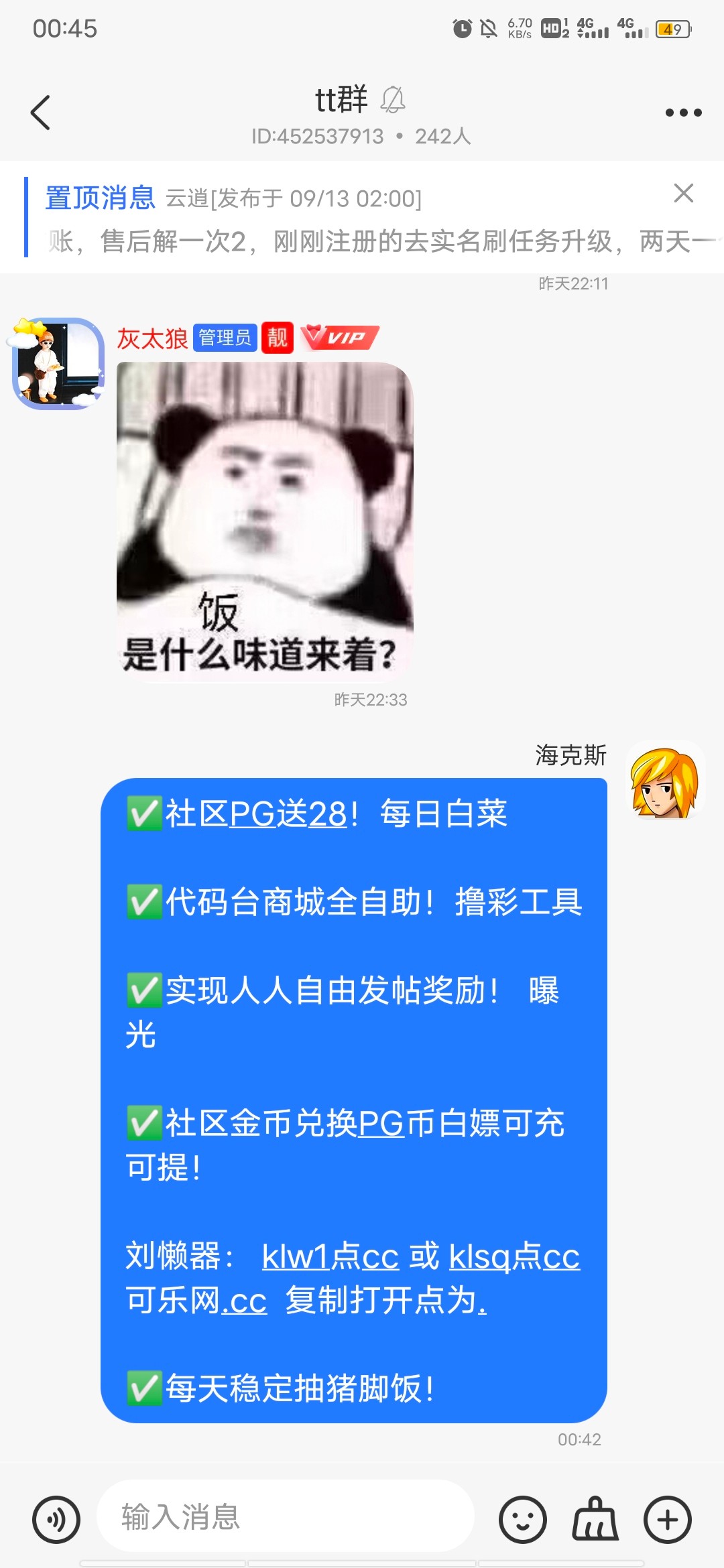The image size is (724, 1568).
Task: Click the 靓 badge beside 灰太狼's name
Action: [x=277, y=338]
